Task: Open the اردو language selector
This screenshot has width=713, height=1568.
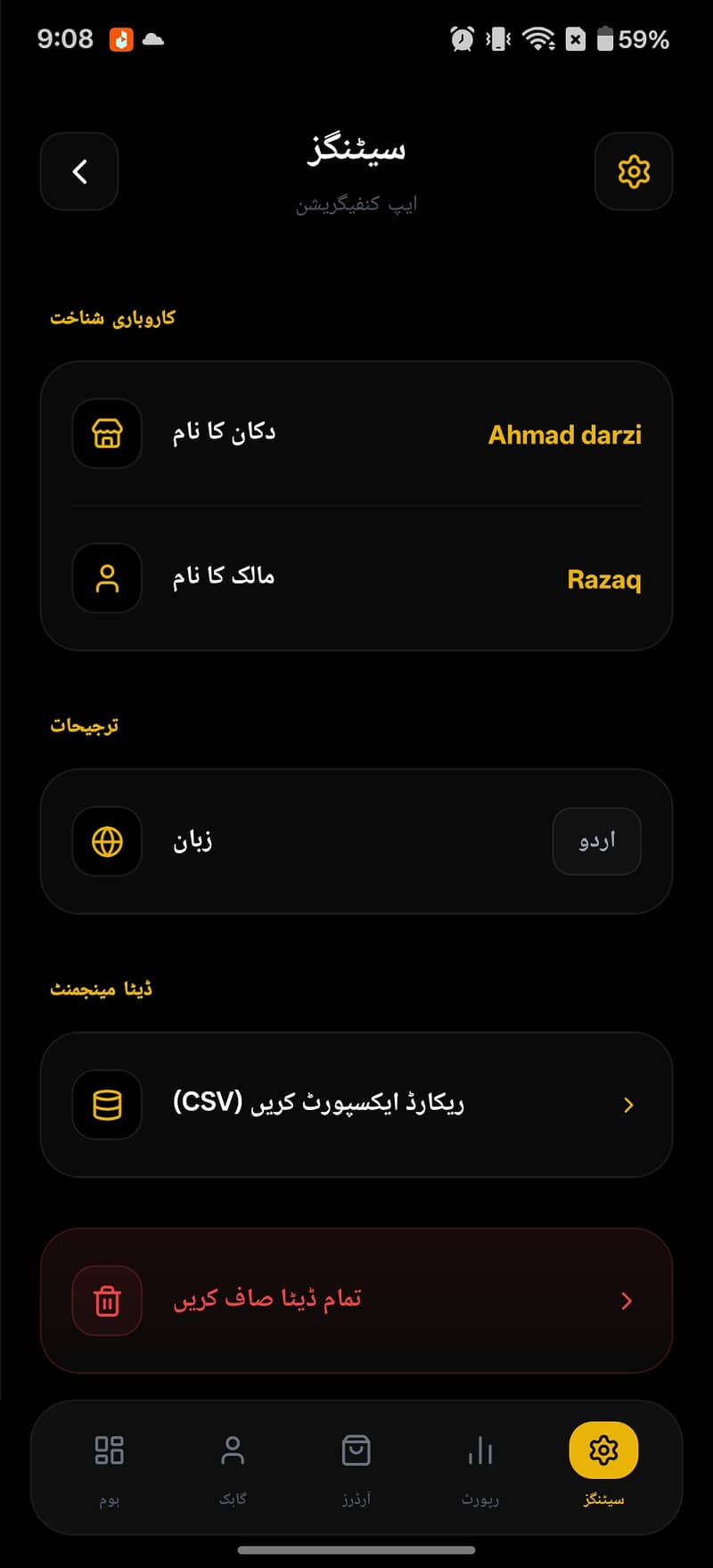Action: coord(596,840)
